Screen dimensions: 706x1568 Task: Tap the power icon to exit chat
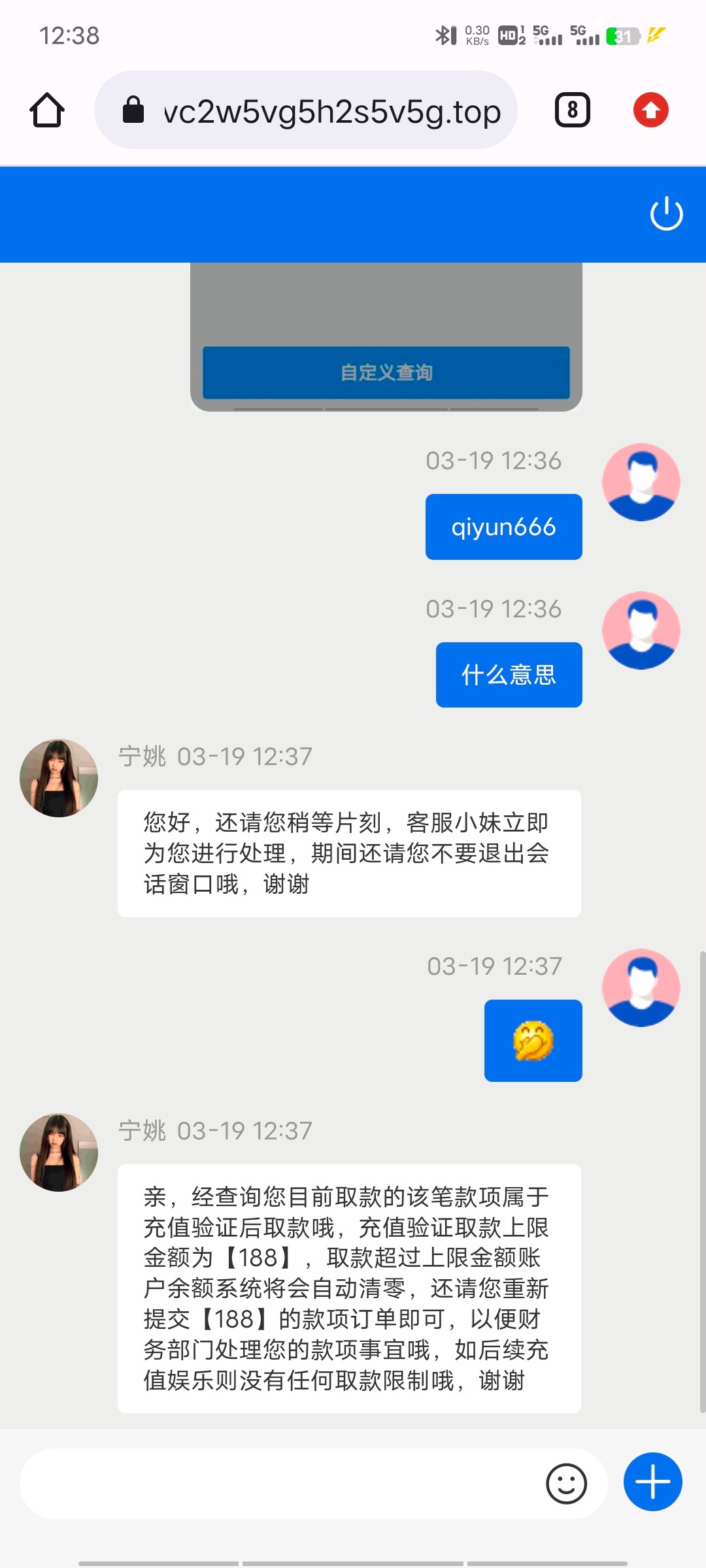666,214
